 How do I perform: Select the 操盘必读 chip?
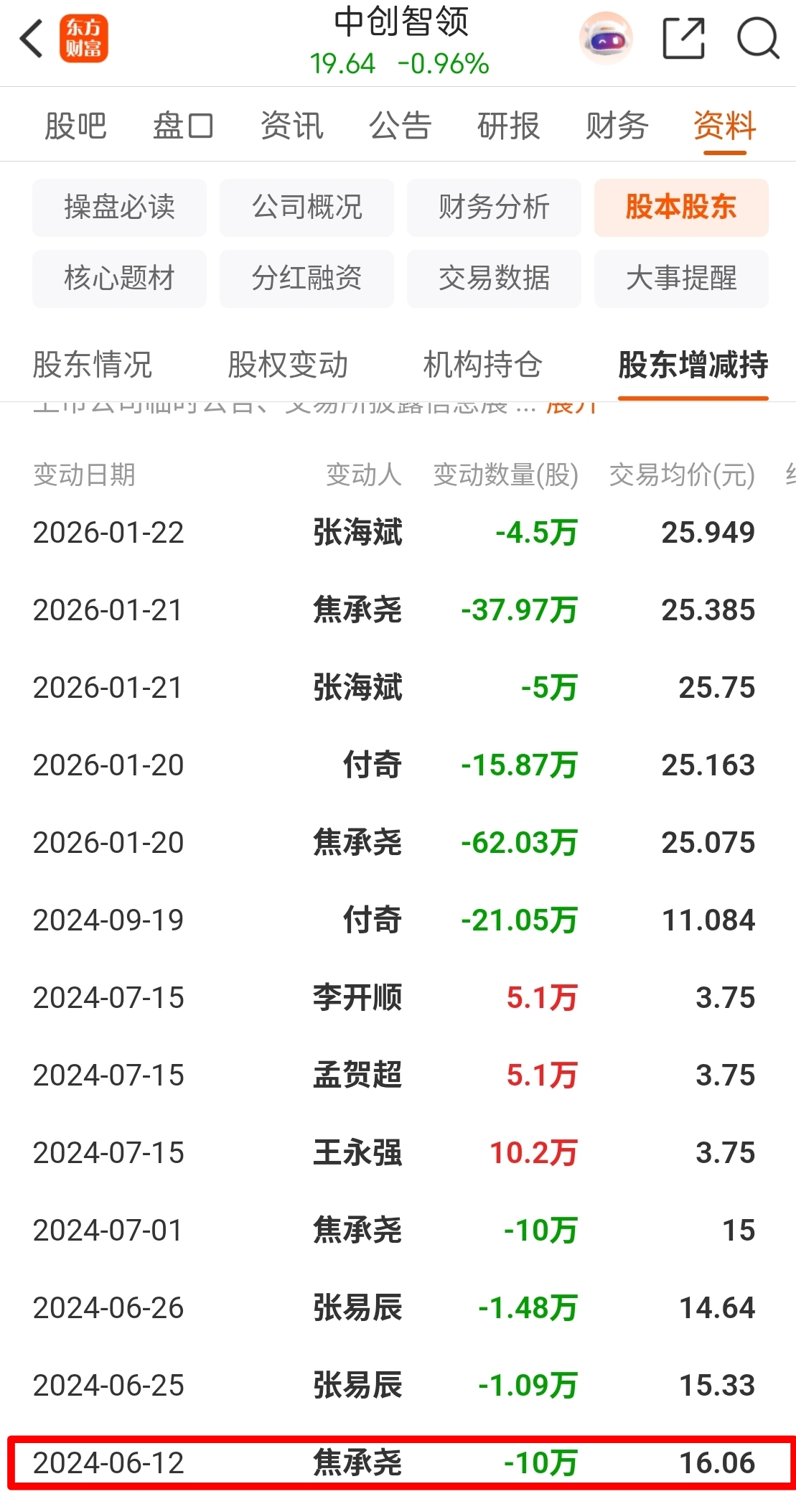coord(119,207)
